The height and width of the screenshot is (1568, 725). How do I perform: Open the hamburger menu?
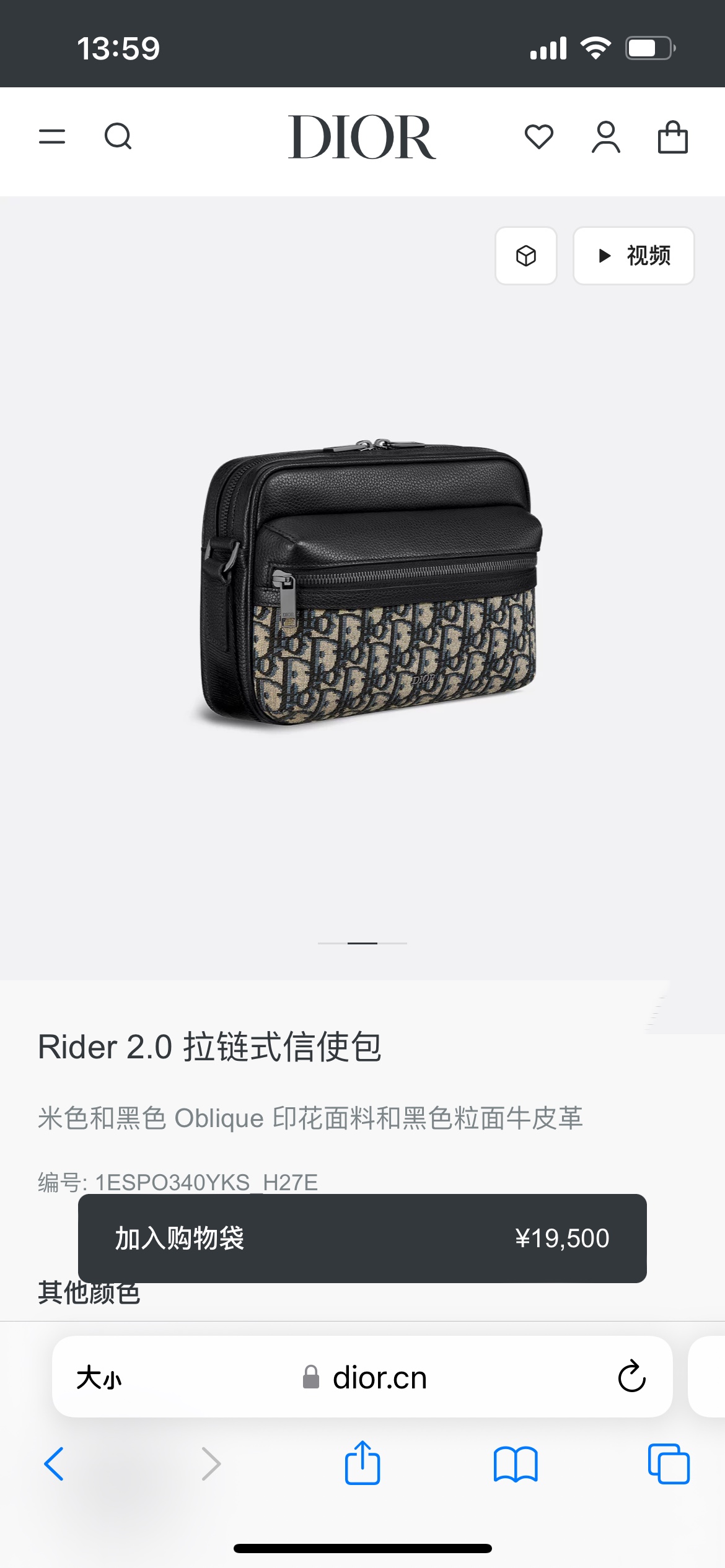[52, 136]
